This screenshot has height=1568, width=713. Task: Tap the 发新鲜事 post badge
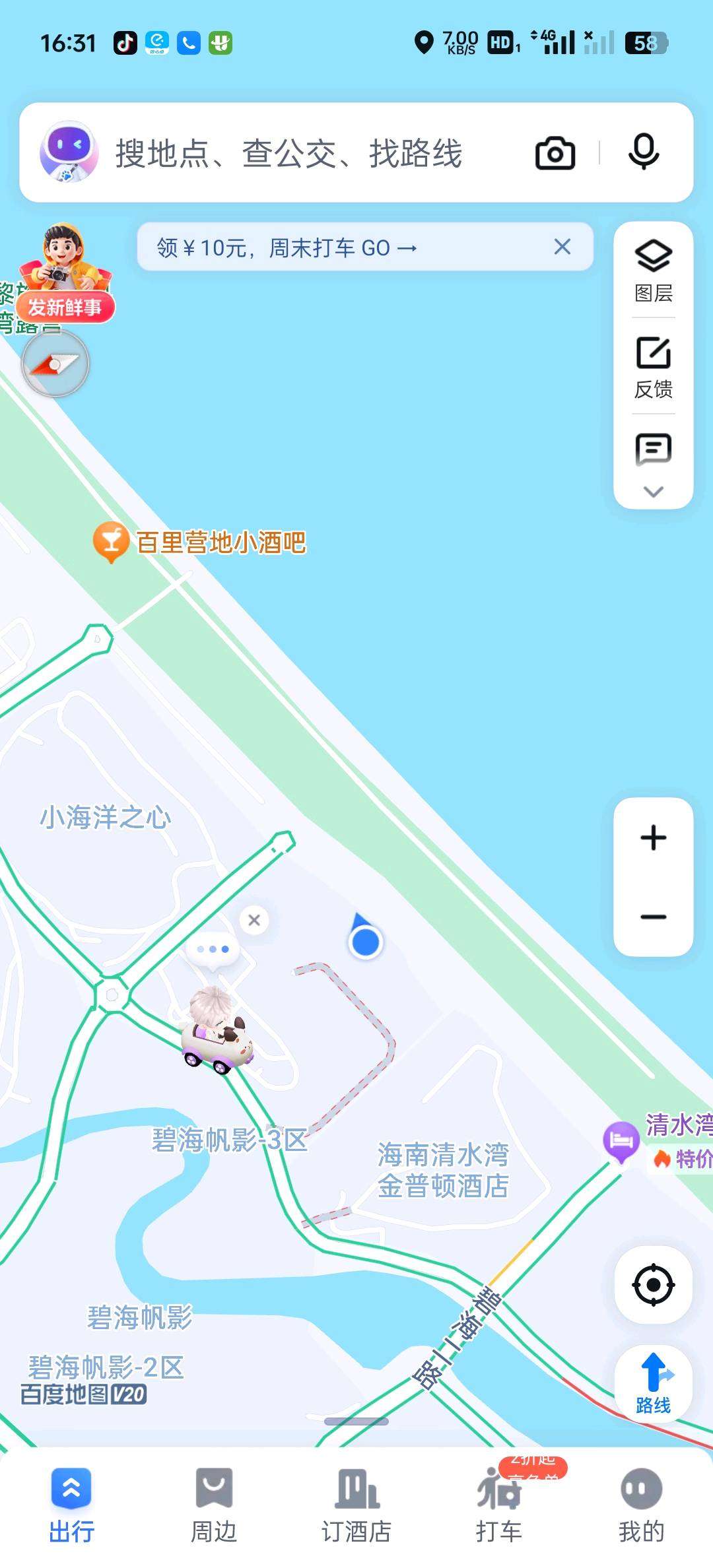65,306
